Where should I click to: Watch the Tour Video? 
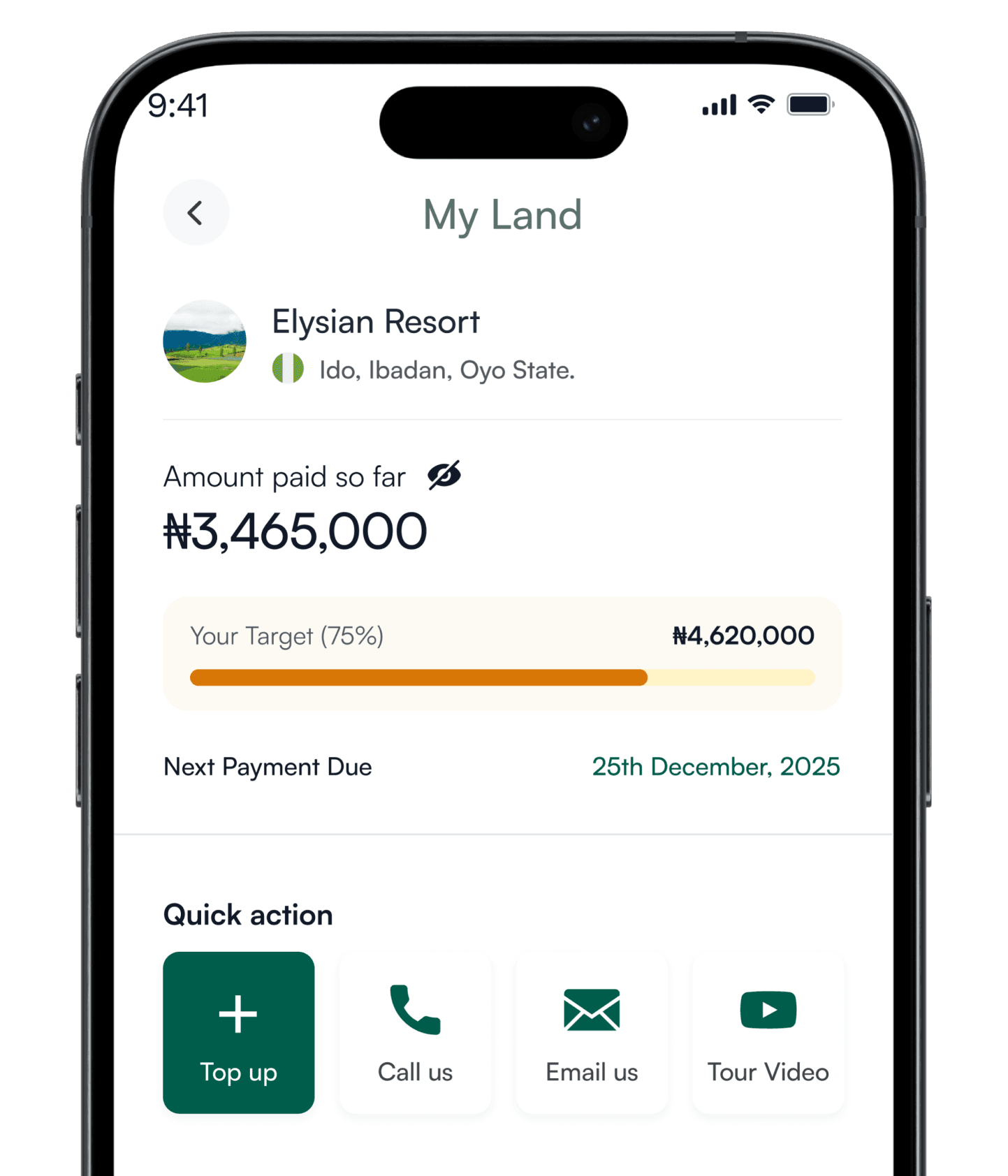[768, 1032]
